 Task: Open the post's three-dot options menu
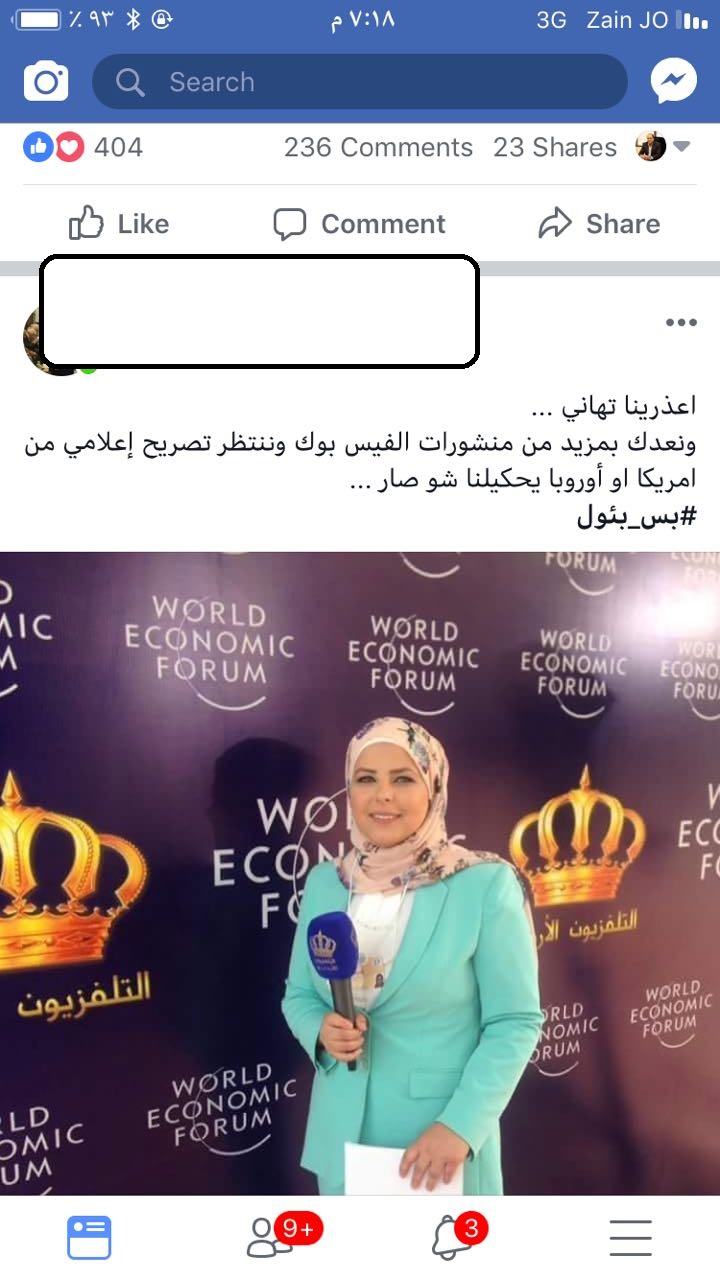(680, 322)
